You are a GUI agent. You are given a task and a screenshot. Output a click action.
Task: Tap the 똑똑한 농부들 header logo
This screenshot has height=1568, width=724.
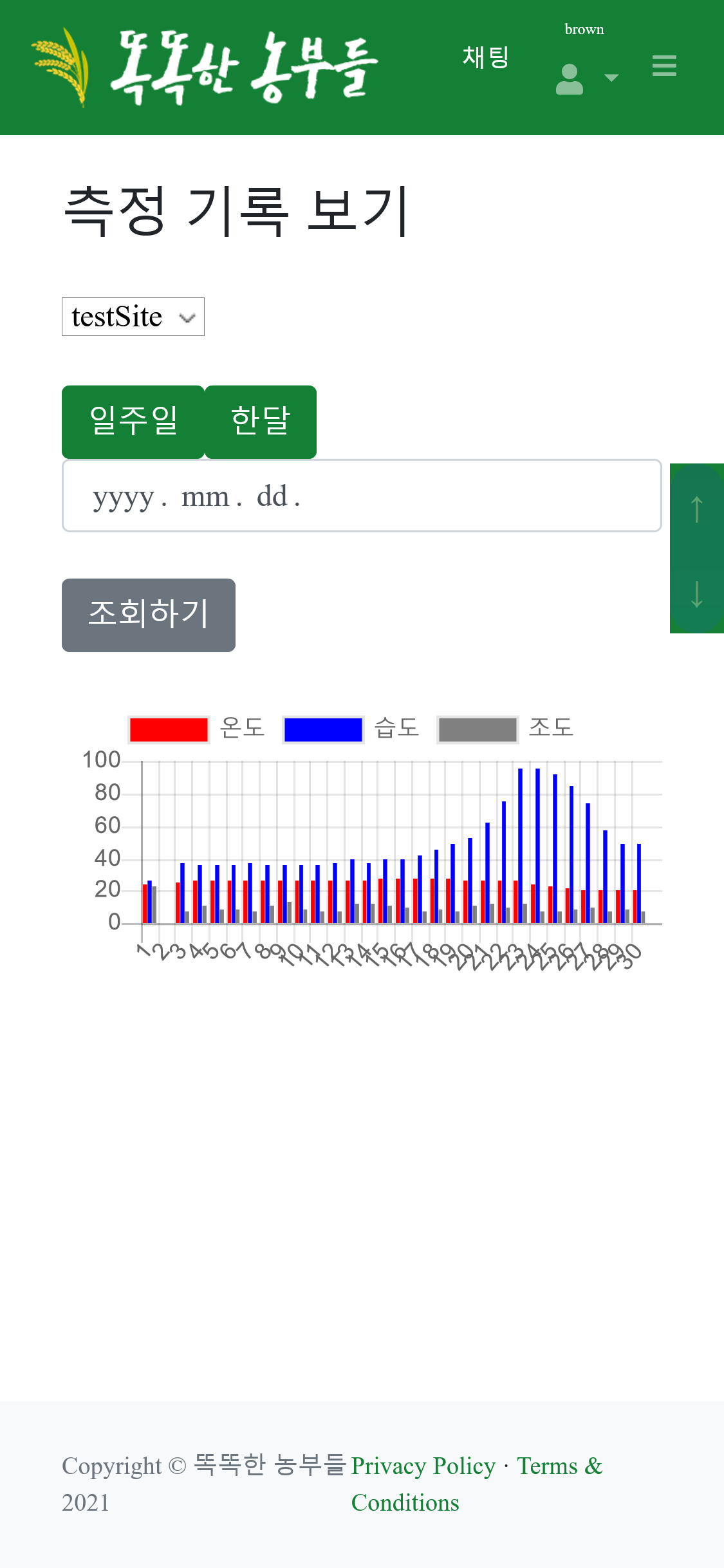206,66
